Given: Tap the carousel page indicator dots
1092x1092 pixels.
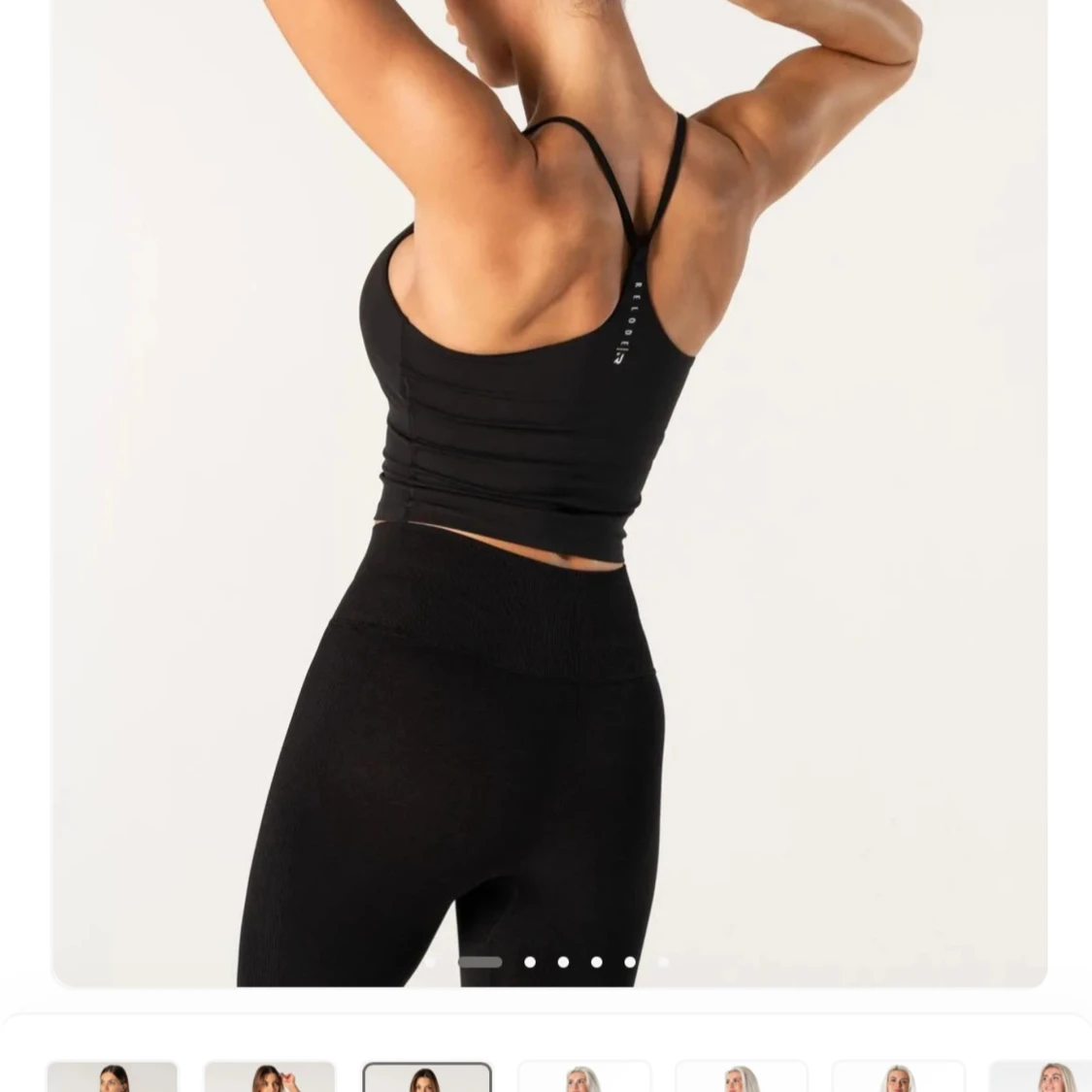Looking at the screenshot, I should point(546,962).
